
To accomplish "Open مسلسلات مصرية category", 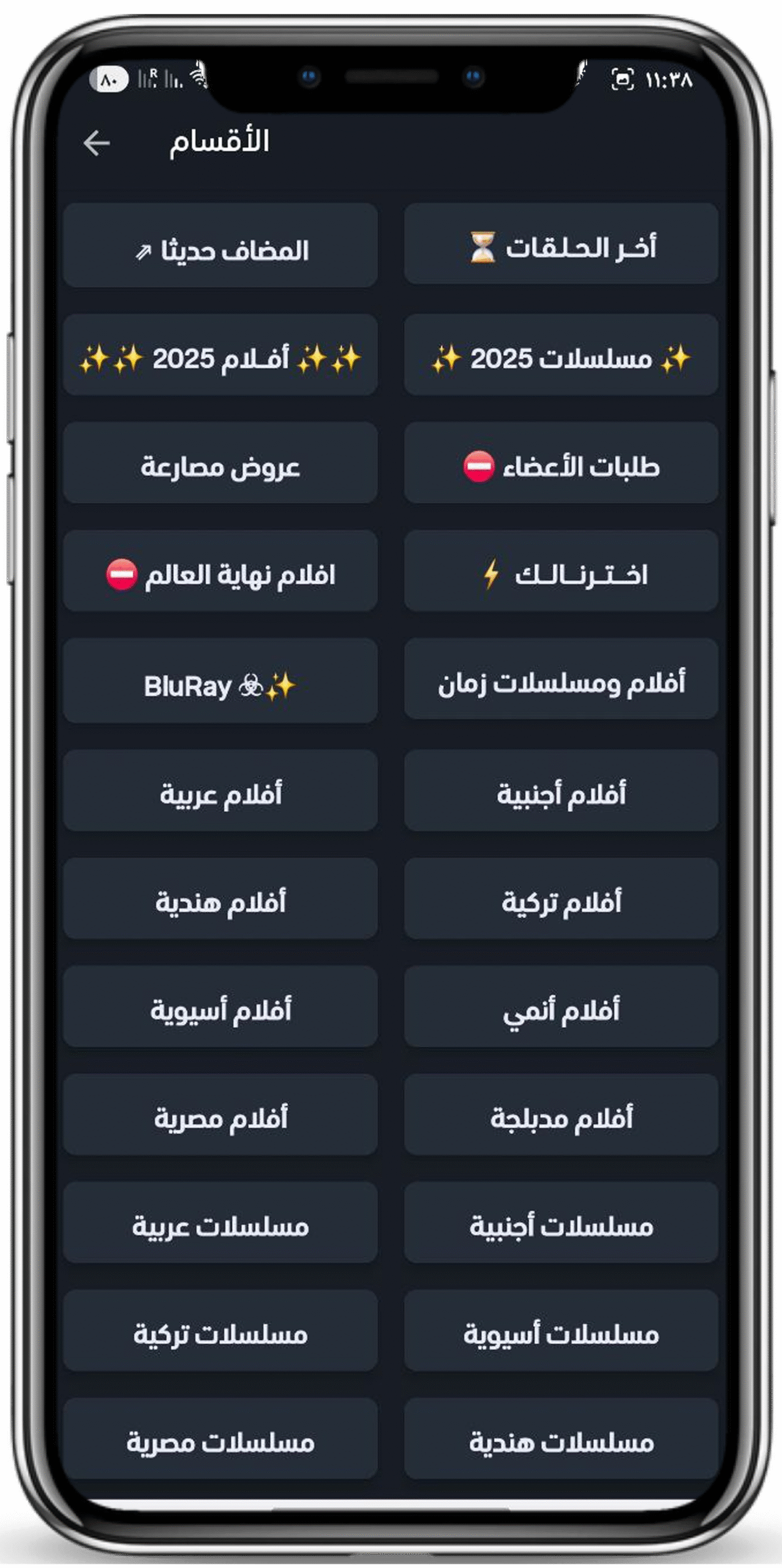I will pos(220,1438).
